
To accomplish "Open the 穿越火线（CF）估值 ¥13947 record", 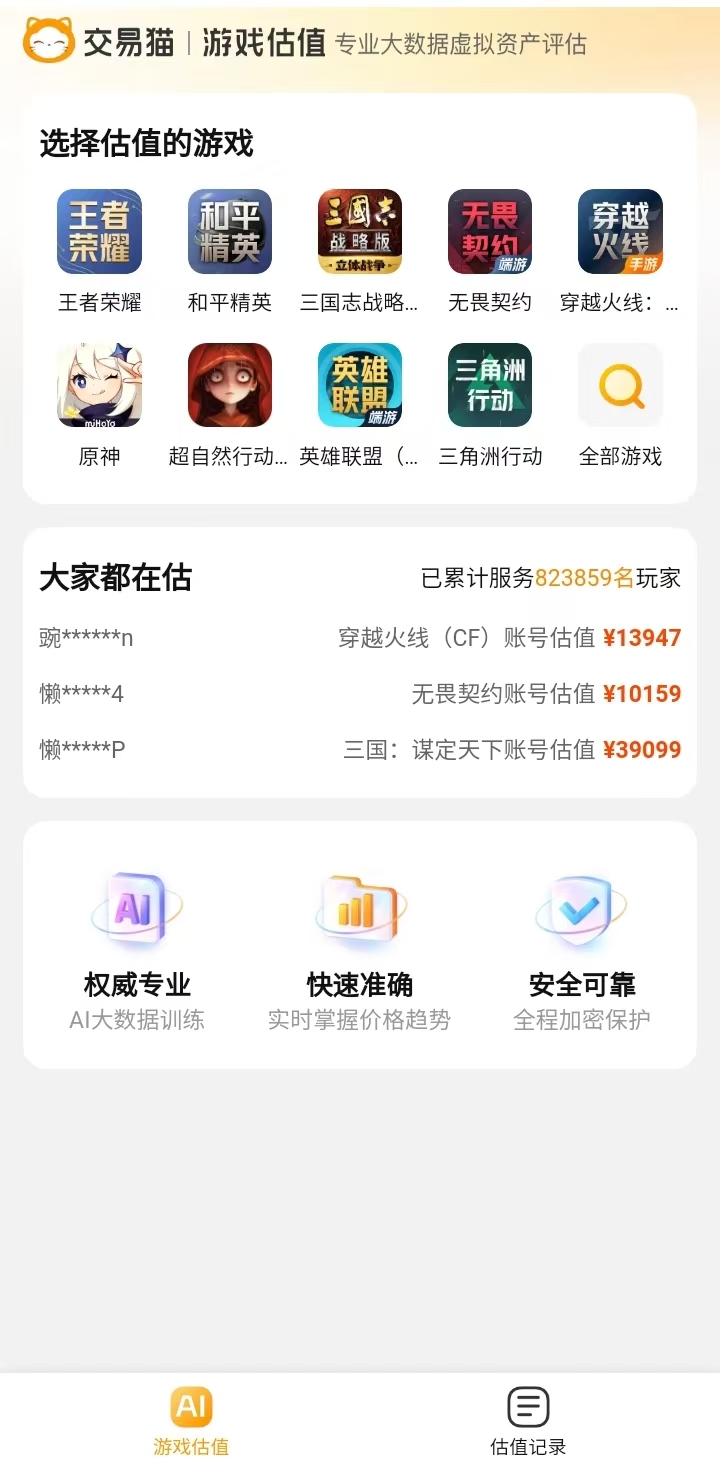I will pyautogui.click(x=360, y=638).
